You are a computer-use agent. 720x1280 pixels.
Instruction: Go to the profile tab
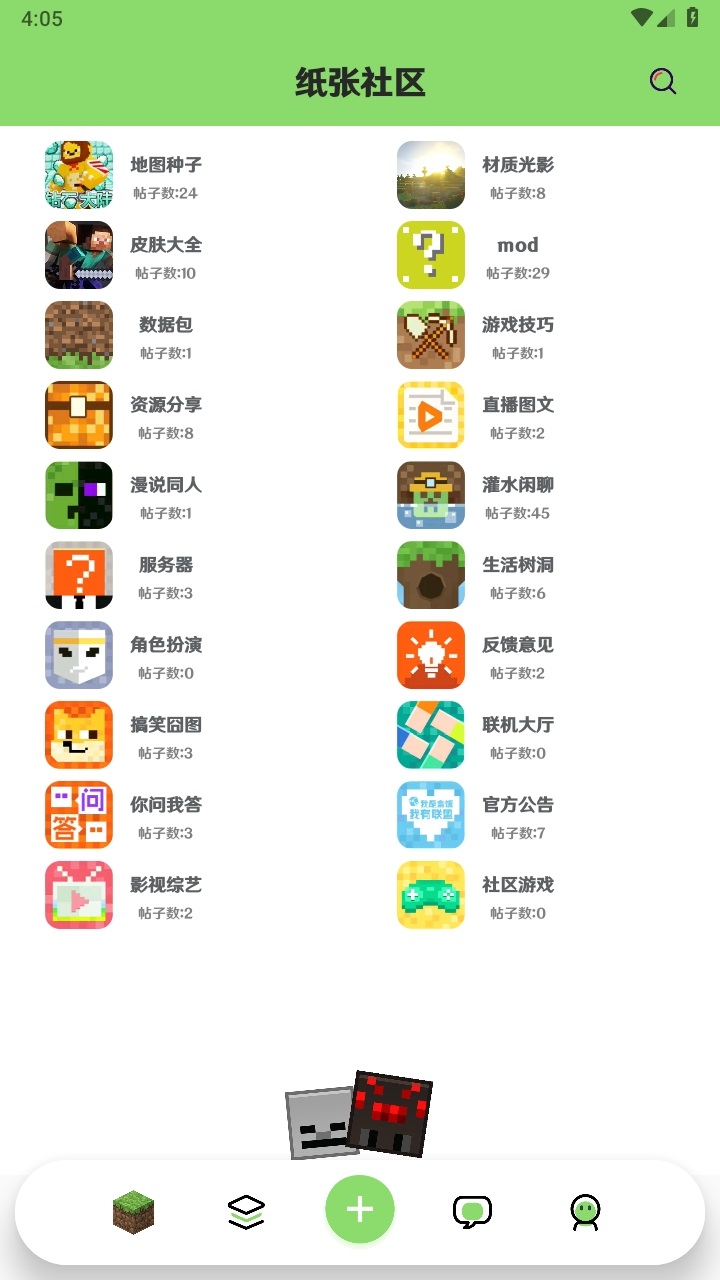click(x=585, y=1212)
